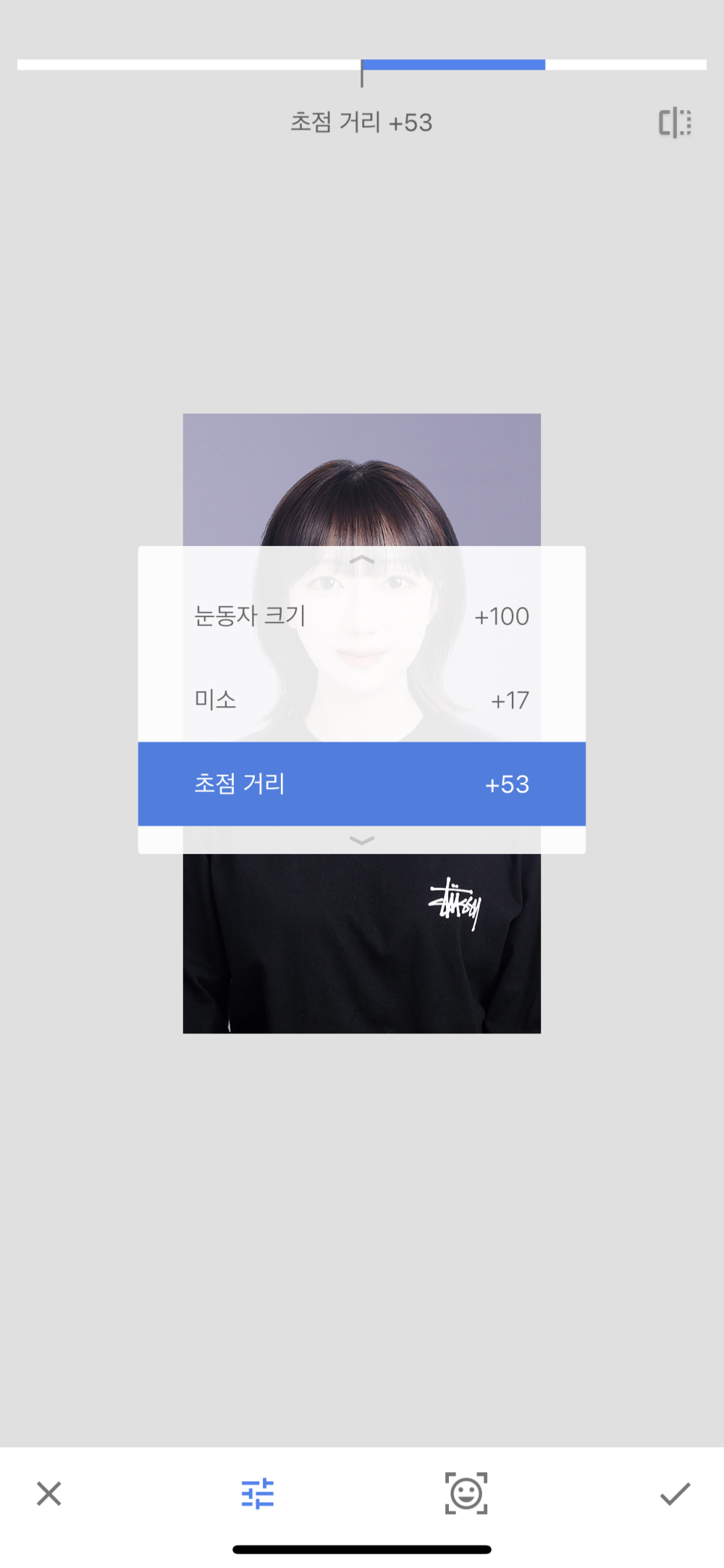The width and height of the screenshot is (724, 1568).
Task: Select the 눈동자 크기 parameter
Action: (361, 616)
